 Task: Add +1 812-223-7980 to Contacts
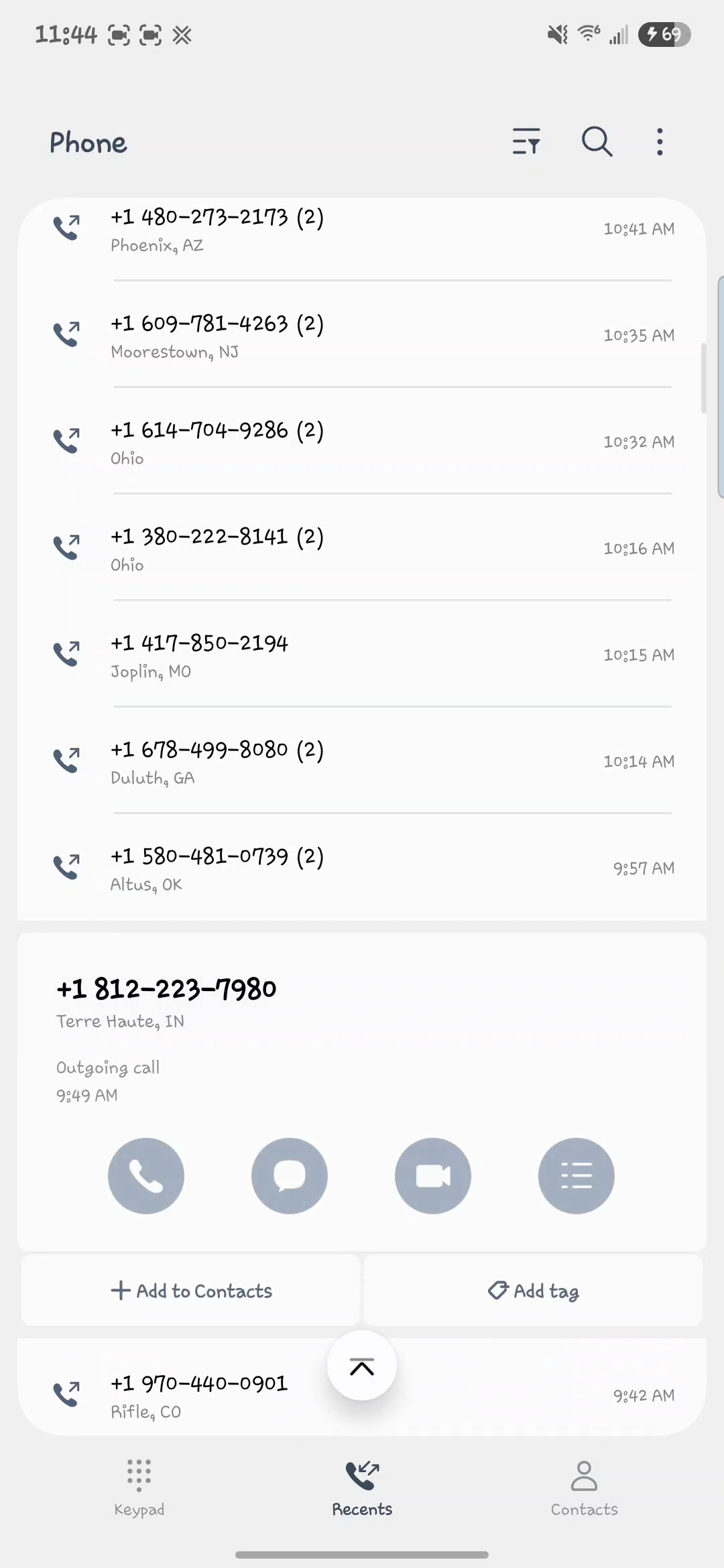(192, 1291)
